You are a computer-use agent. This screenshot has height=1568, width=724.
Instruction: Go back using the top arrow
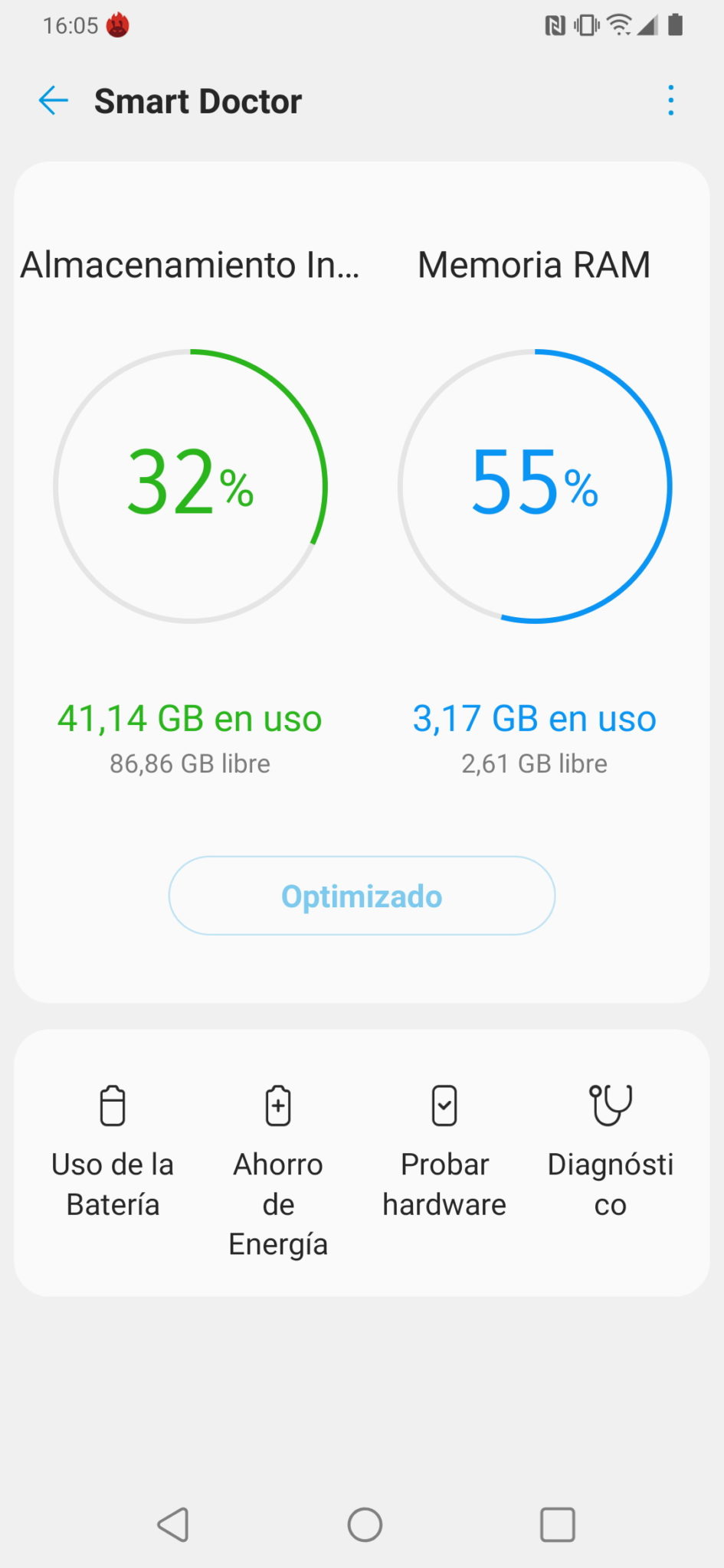pos(54,101)
